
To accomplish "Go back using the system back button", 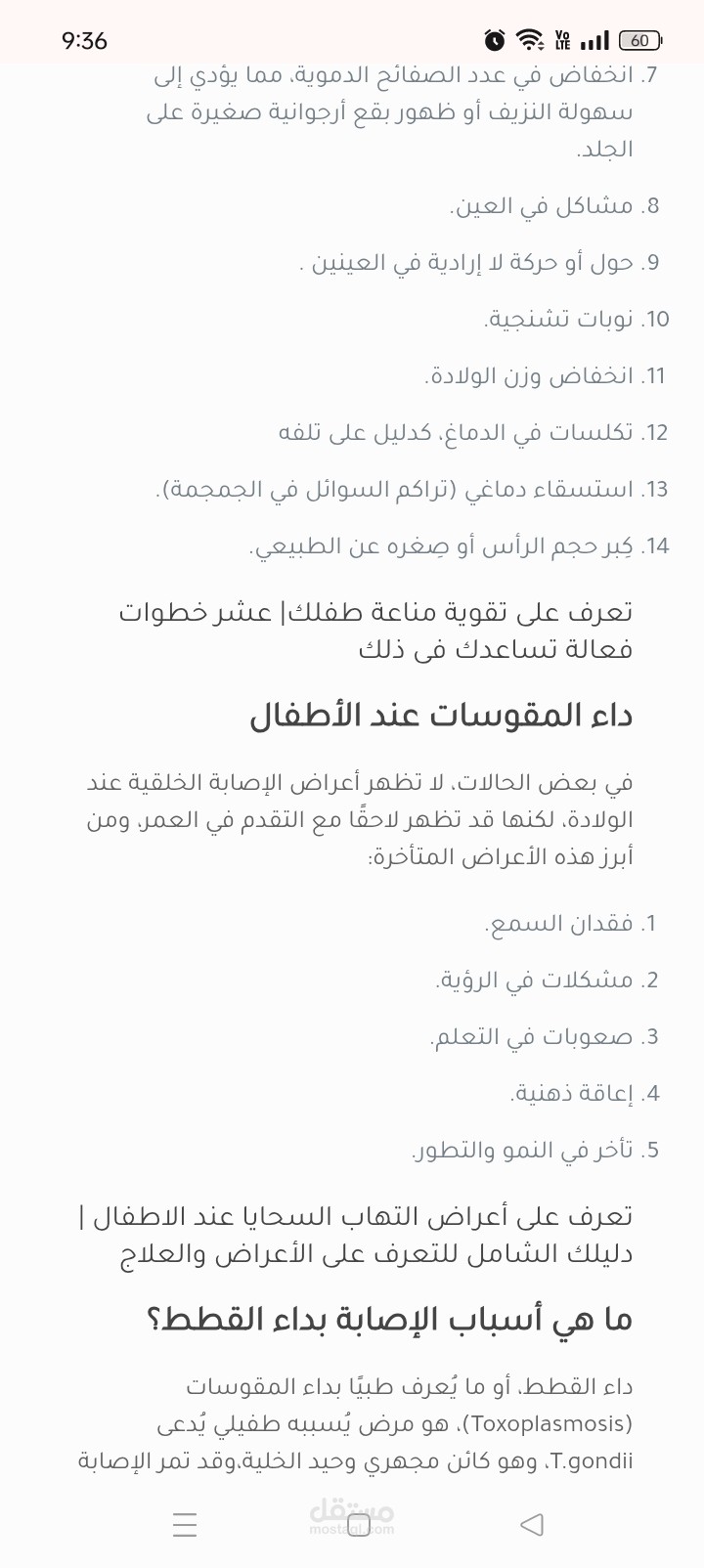I will point(531,1524).
